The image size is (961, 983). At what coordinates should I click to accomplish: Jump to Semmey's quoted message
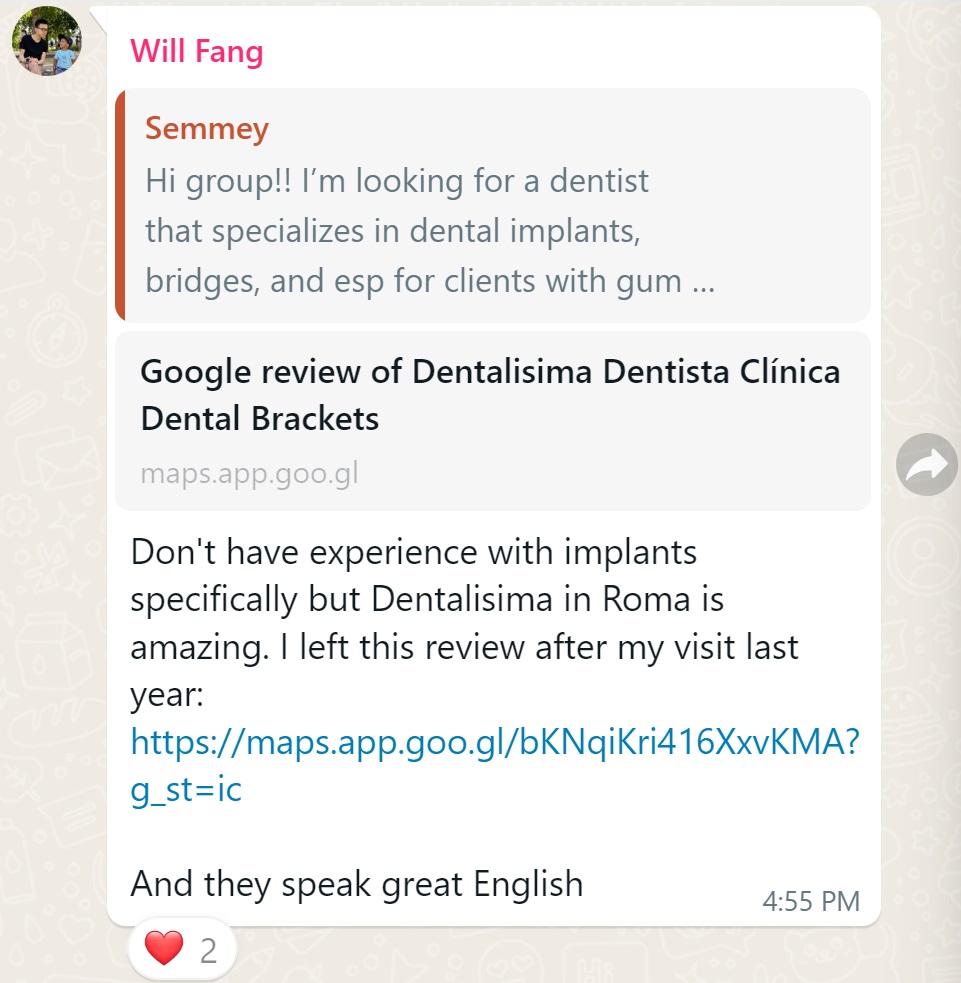[492, 205]
